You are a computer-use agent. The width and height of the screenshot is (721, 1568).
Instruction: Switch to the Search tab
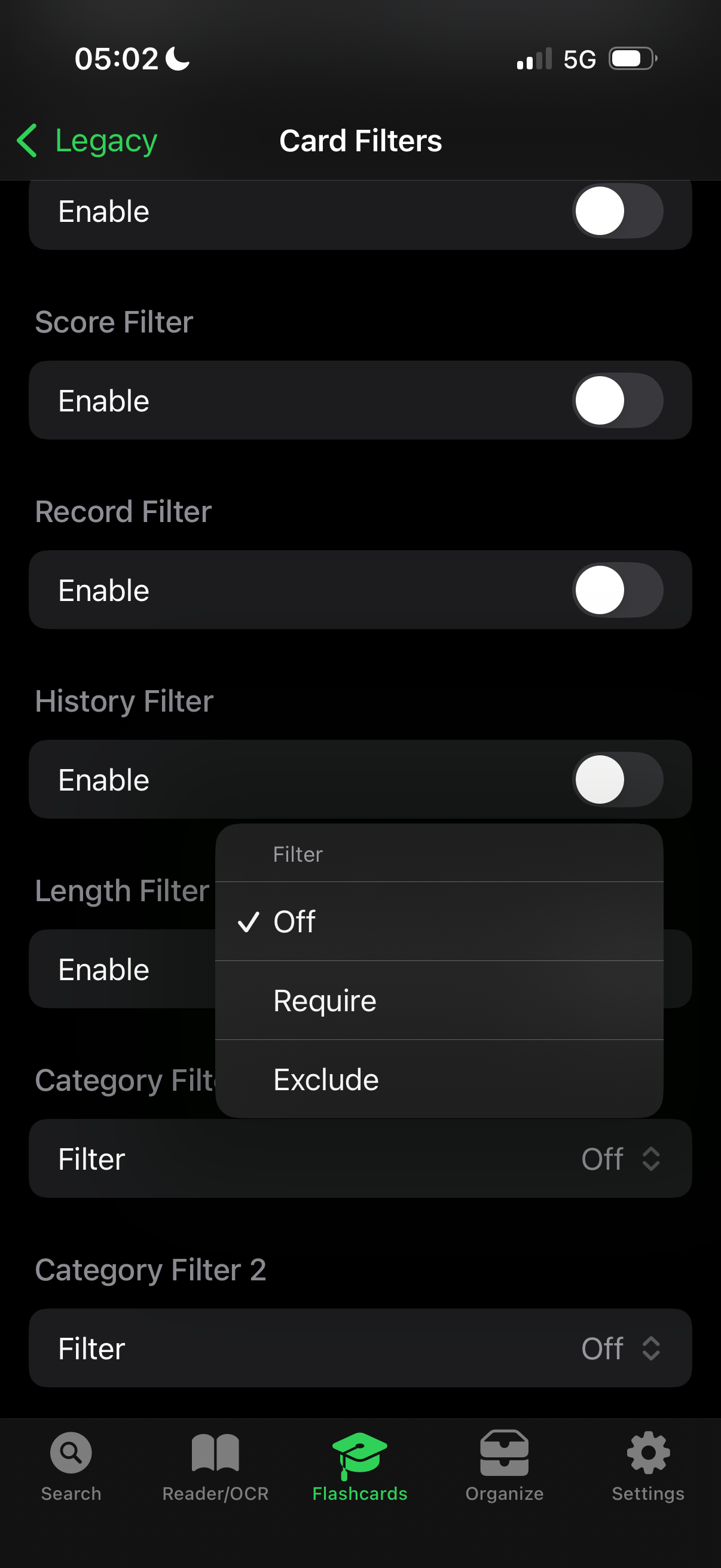[71, 1466]
